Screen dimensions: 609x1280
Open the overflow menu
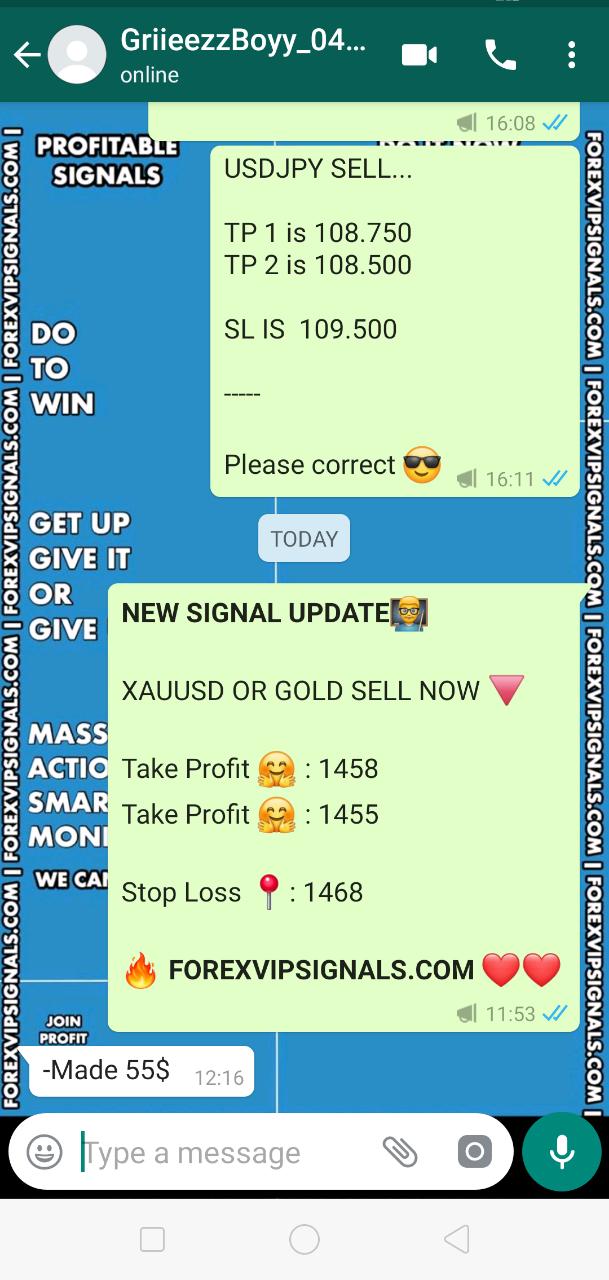pos(571,55)
